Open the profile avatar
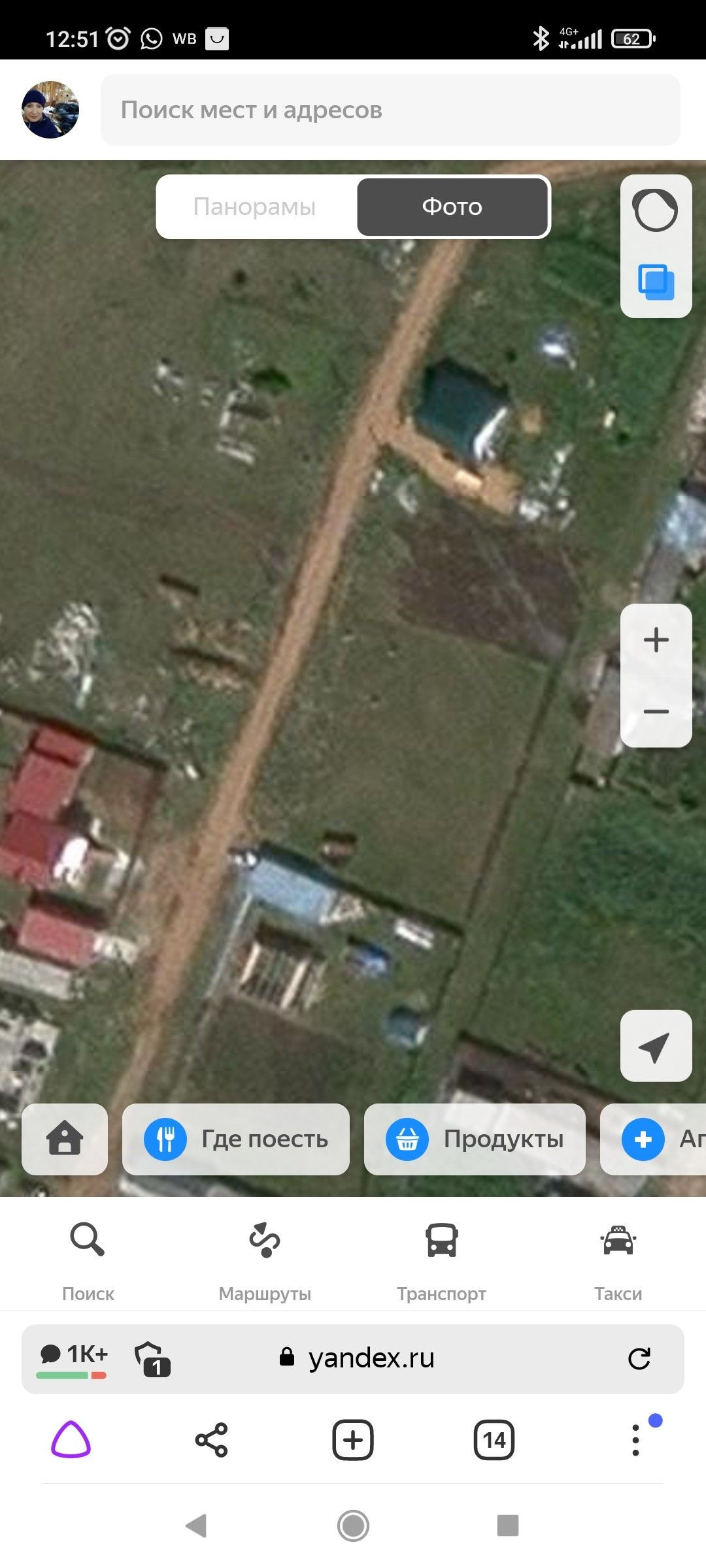 [50, 110]
